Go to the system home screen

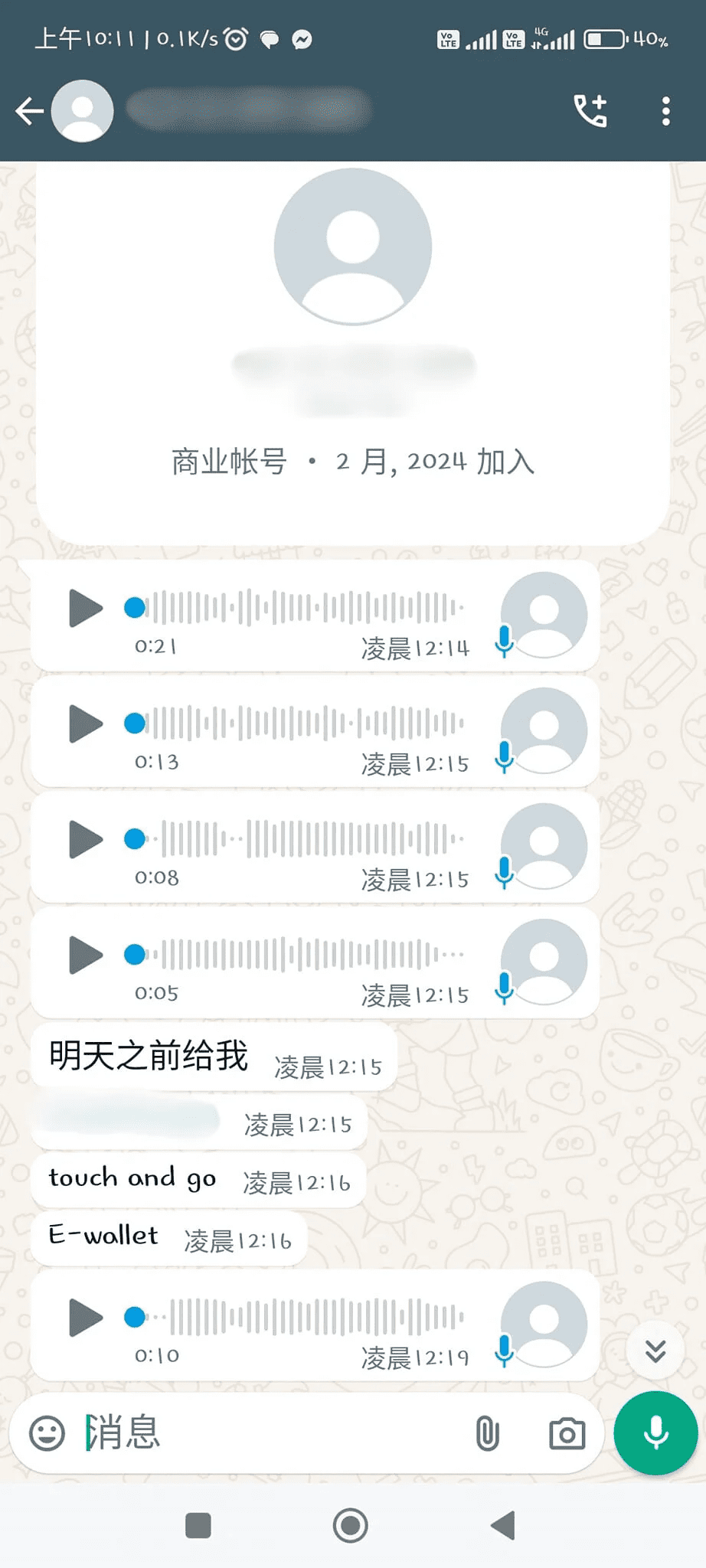[351, 1525]
